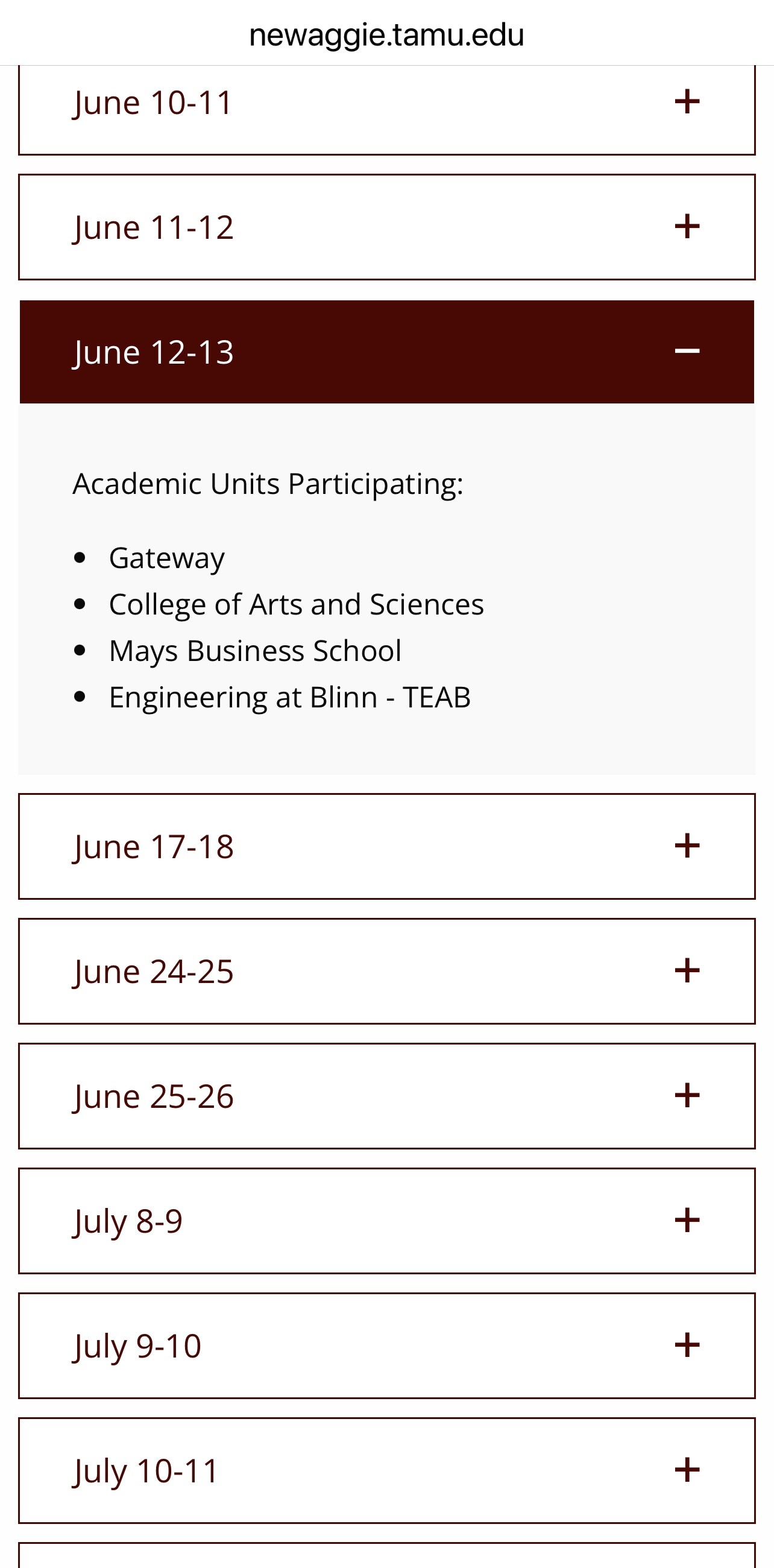774x1568 pixels.
Task: Show details for June 25-26
Action: point(387,1096)
